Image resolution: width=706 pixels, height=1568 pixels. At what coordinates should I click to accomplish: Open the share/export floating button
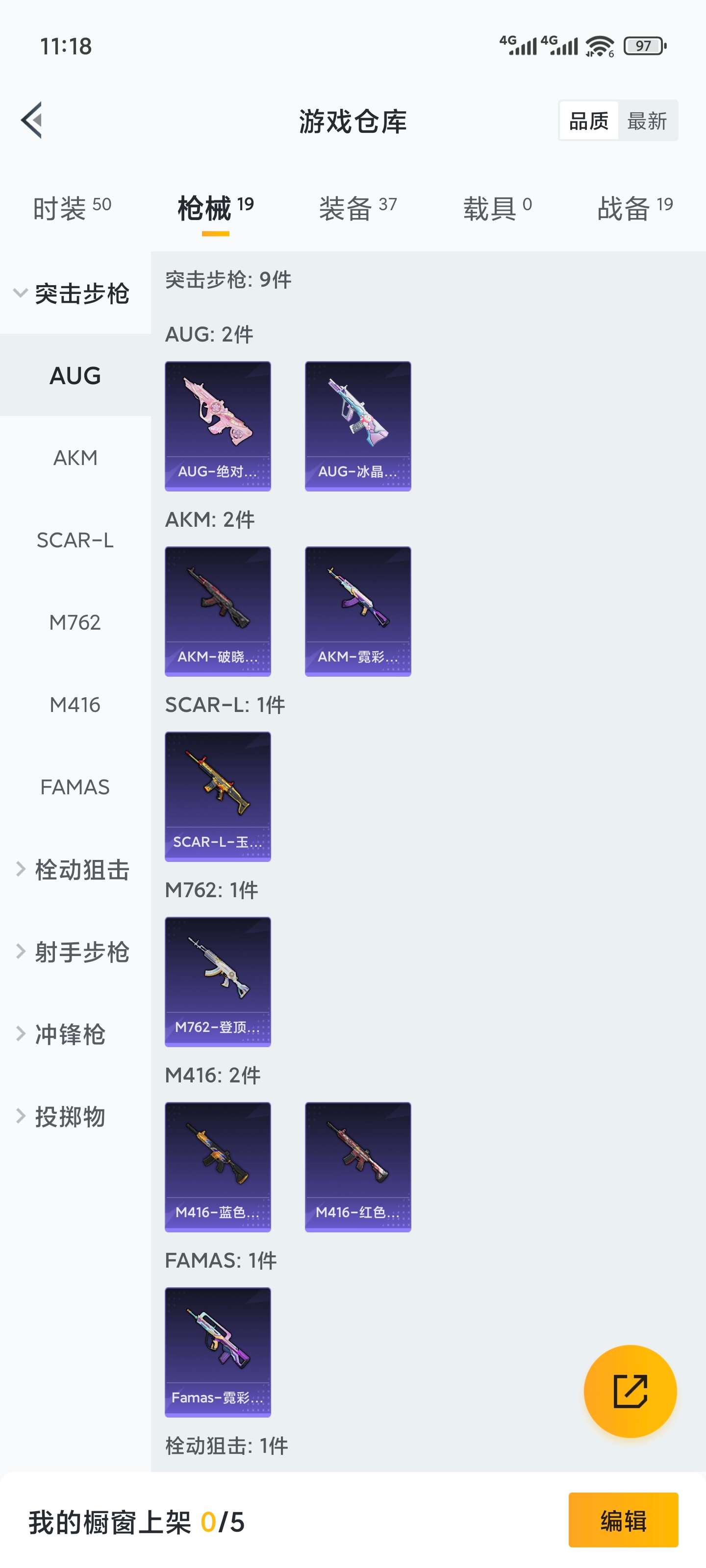630,1391
